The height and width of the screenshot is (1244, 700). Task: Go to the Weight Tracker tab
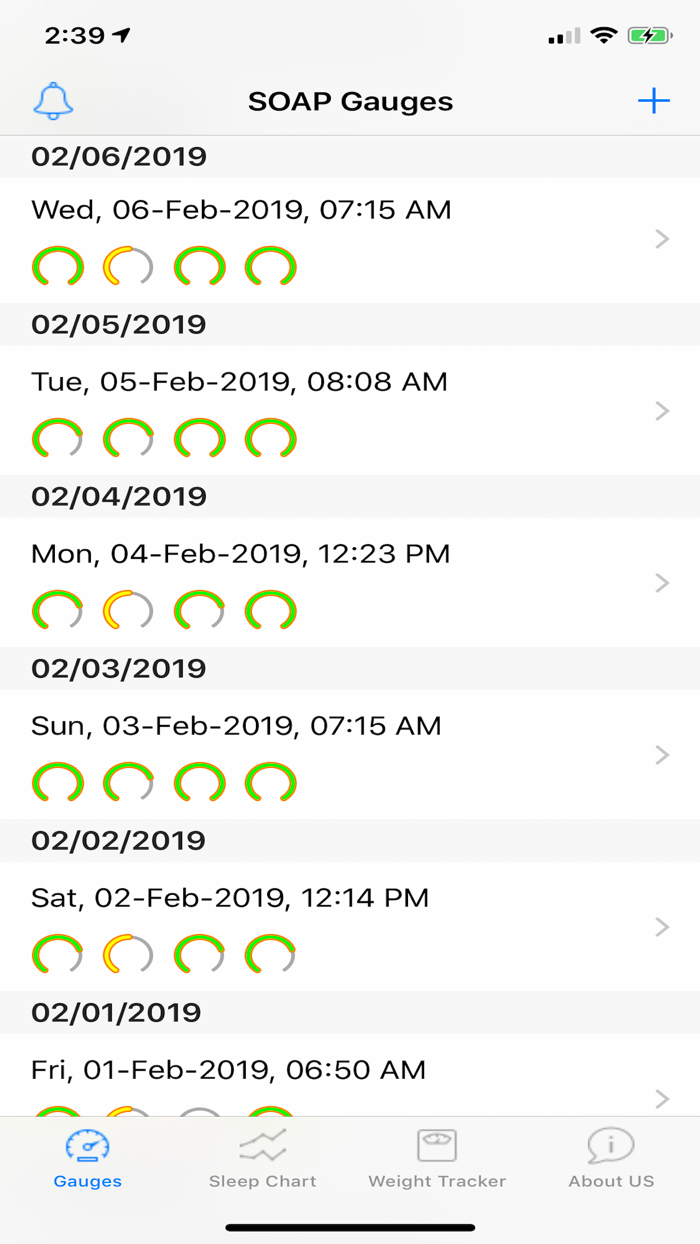[x=437, y=1160]
